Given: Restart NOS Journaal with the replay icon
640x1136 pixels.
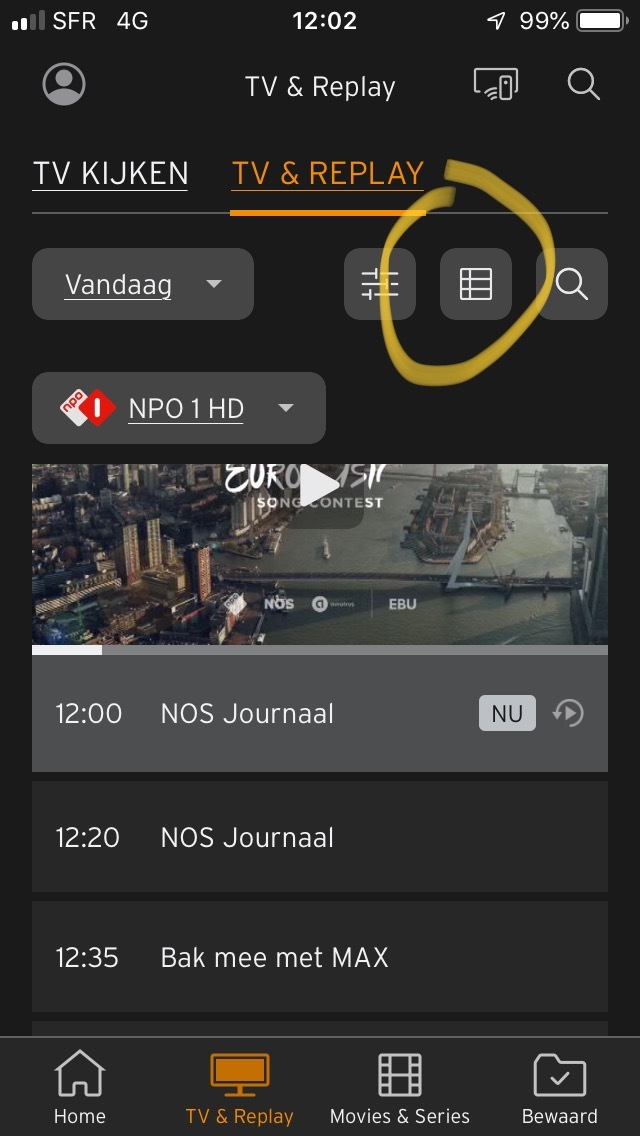Looking at the screenshot, I should pos(568,713).
